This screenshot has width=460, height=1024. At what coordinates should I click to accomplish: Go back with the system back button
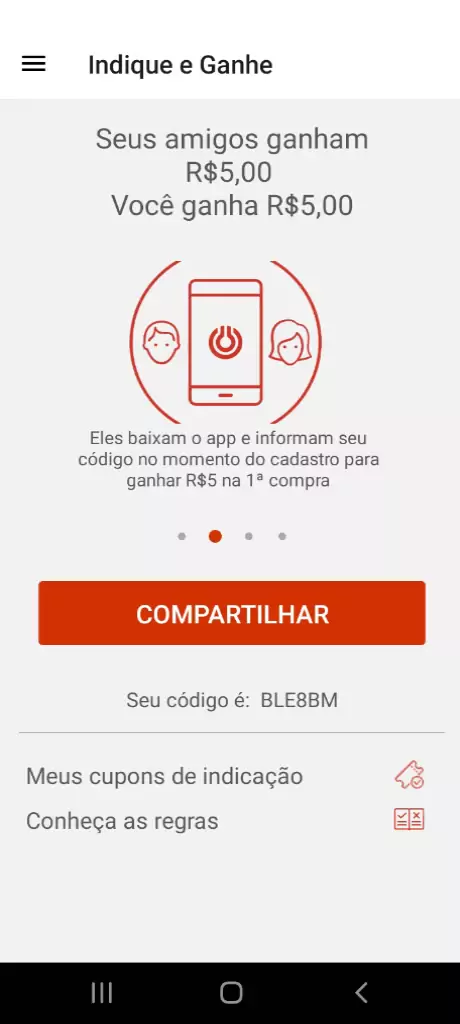pyautogui.click(x=361, y=993)
